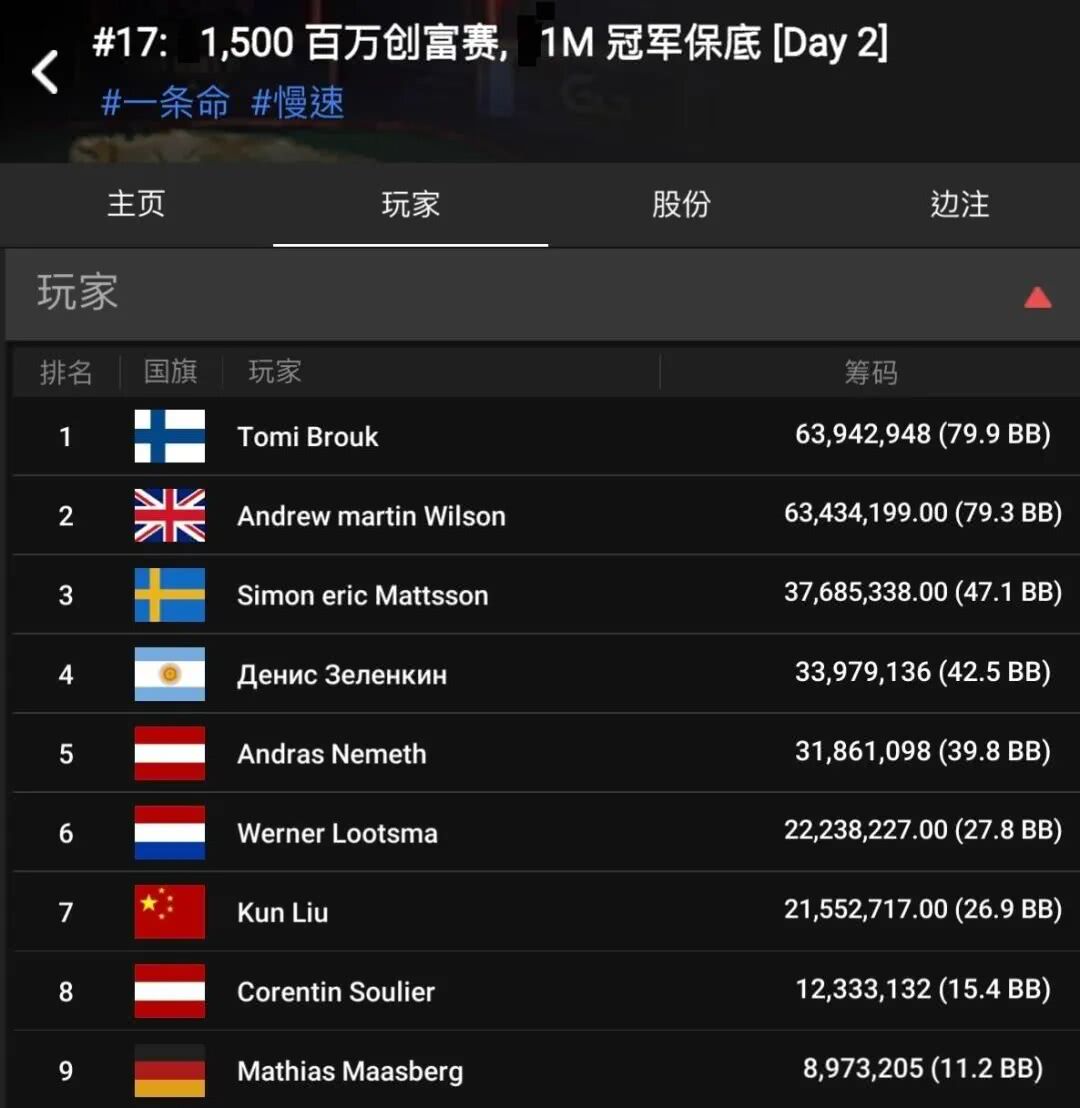Open the 股份 tab
This screenshot has height=1108, width=1080.
tap(681, 204)
